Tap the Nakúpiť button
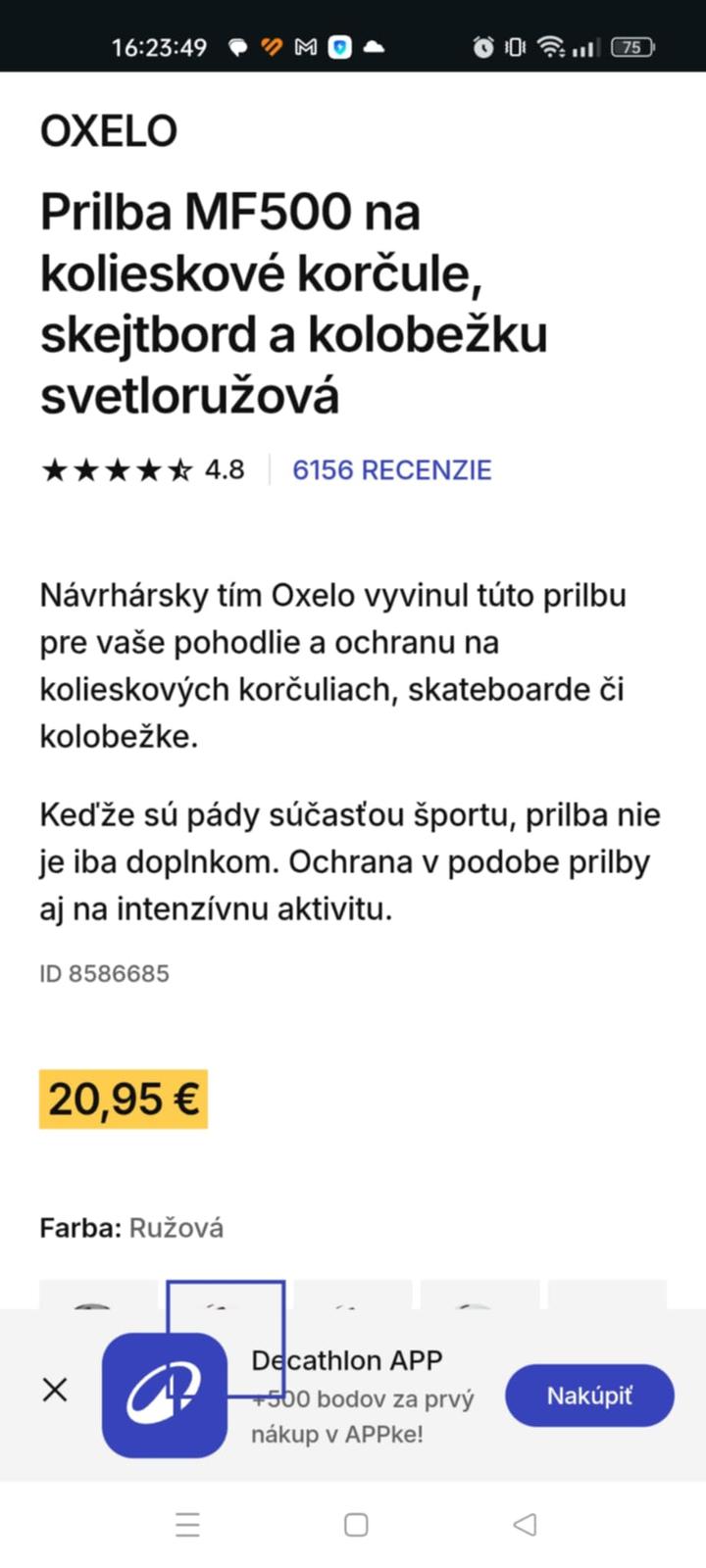 tap(589, 1396)
